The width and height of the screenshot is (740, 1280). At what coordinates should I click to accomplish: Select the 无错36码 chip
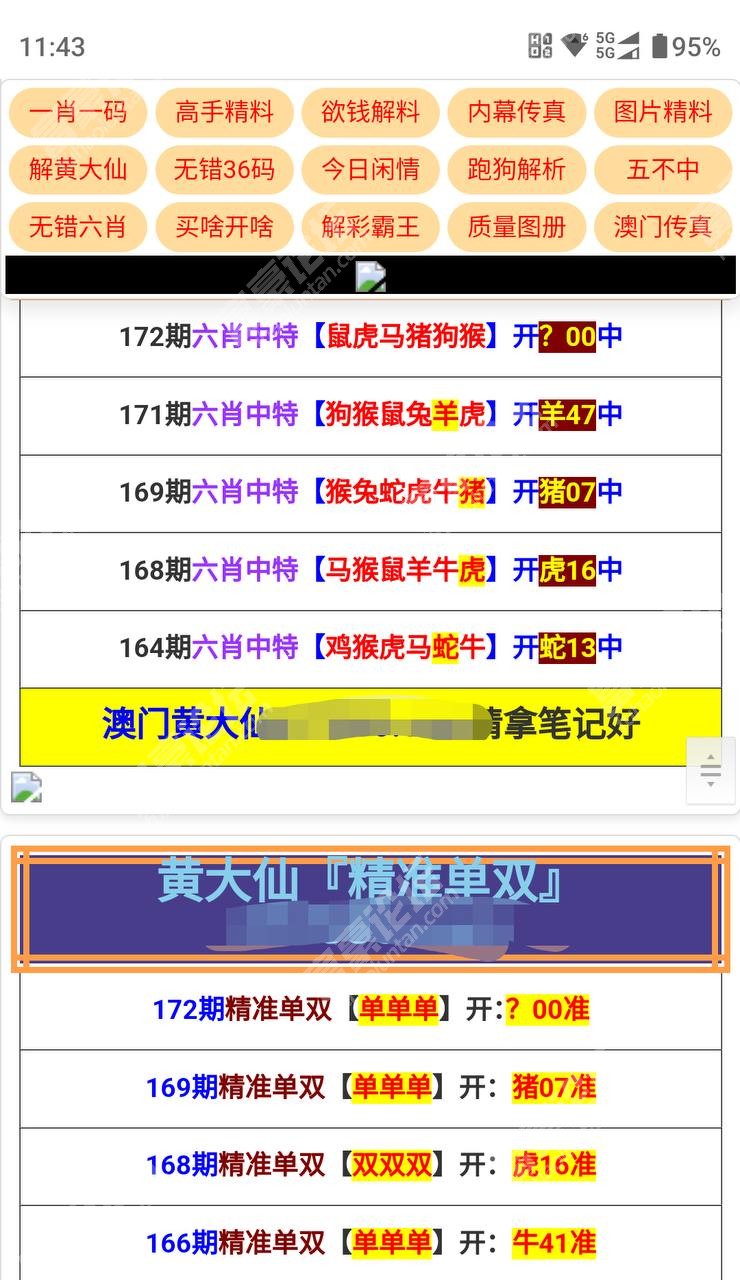(224, 169)
